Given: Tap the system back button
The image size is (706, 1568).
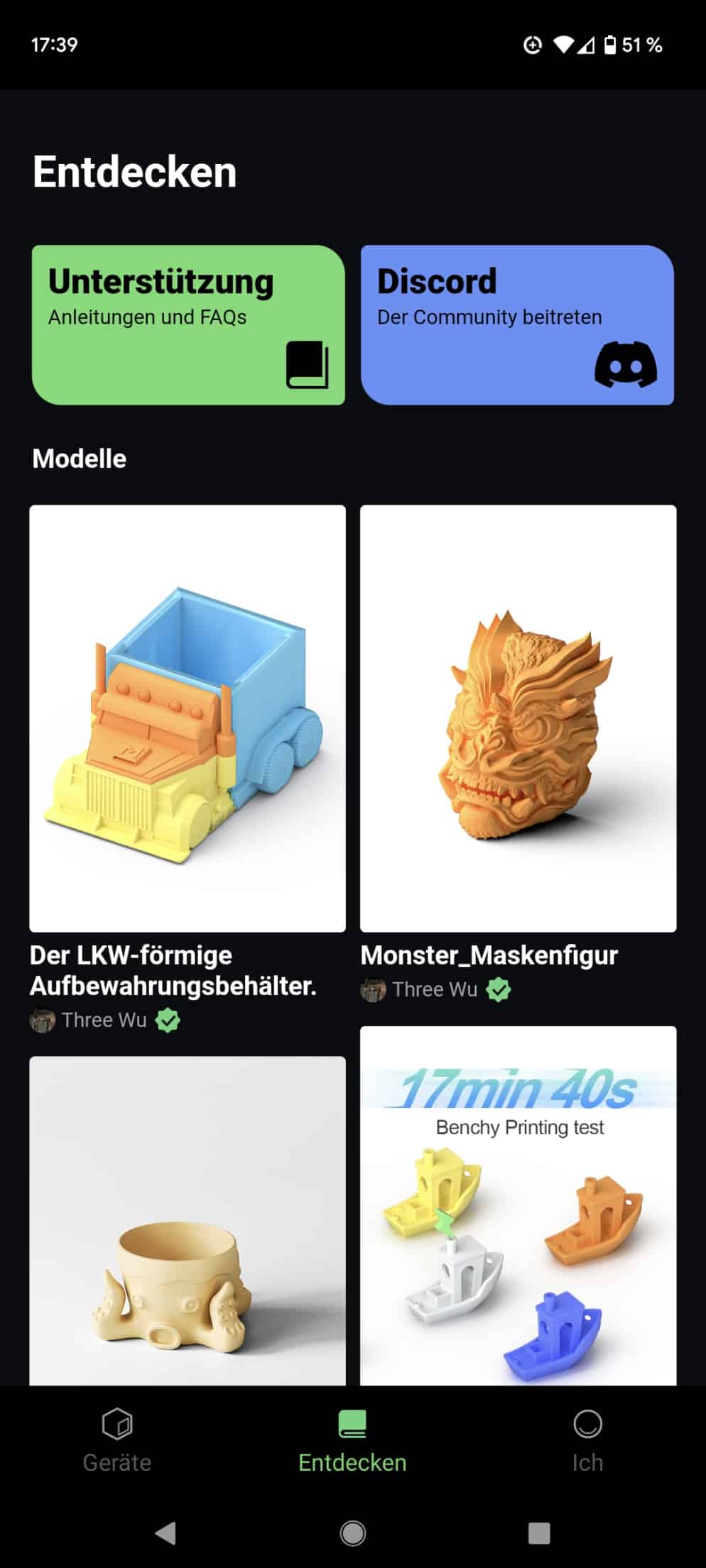Looking at the screenshot, I should point(166,1533).
